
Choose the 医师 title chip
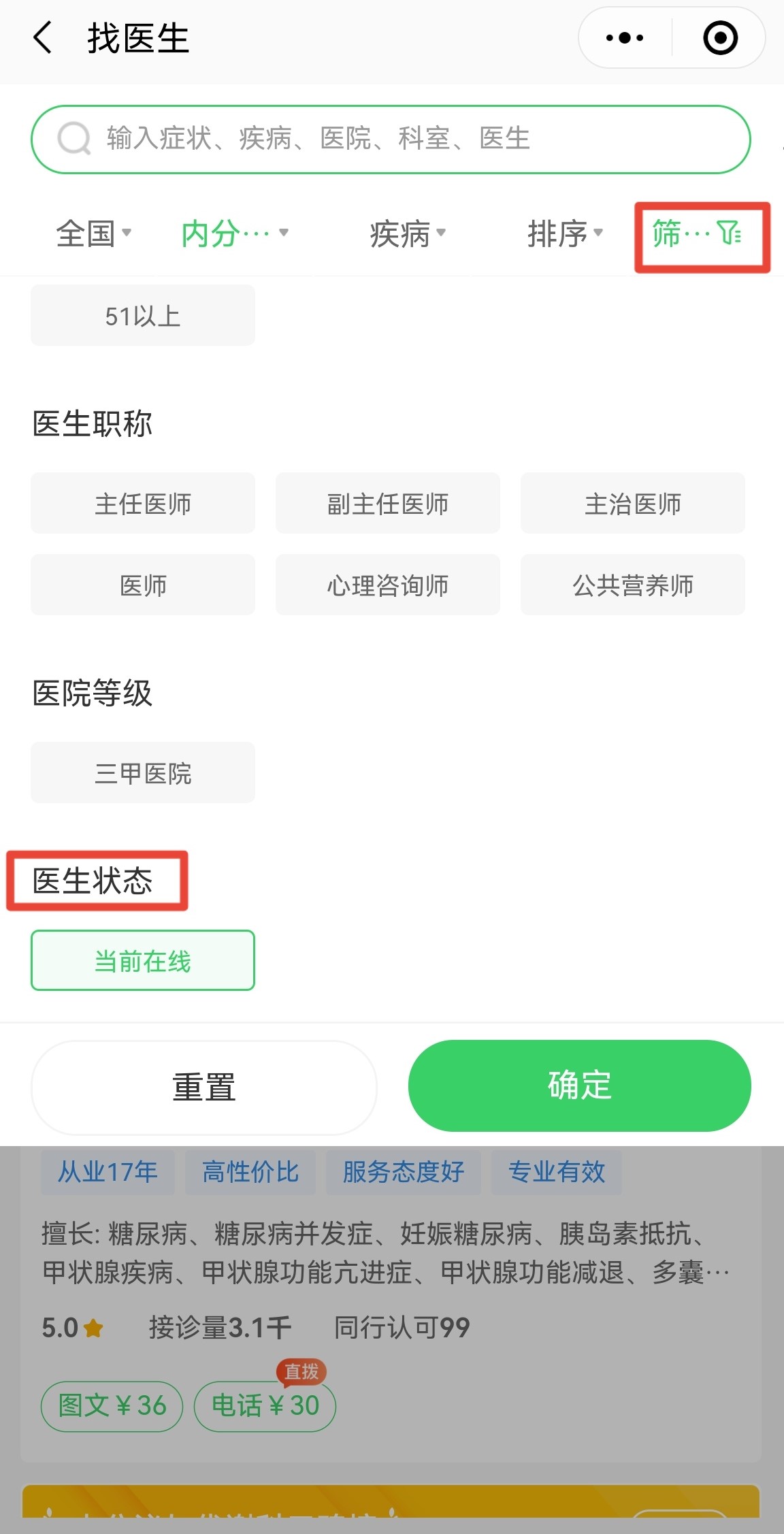click(x=143, y=585)
